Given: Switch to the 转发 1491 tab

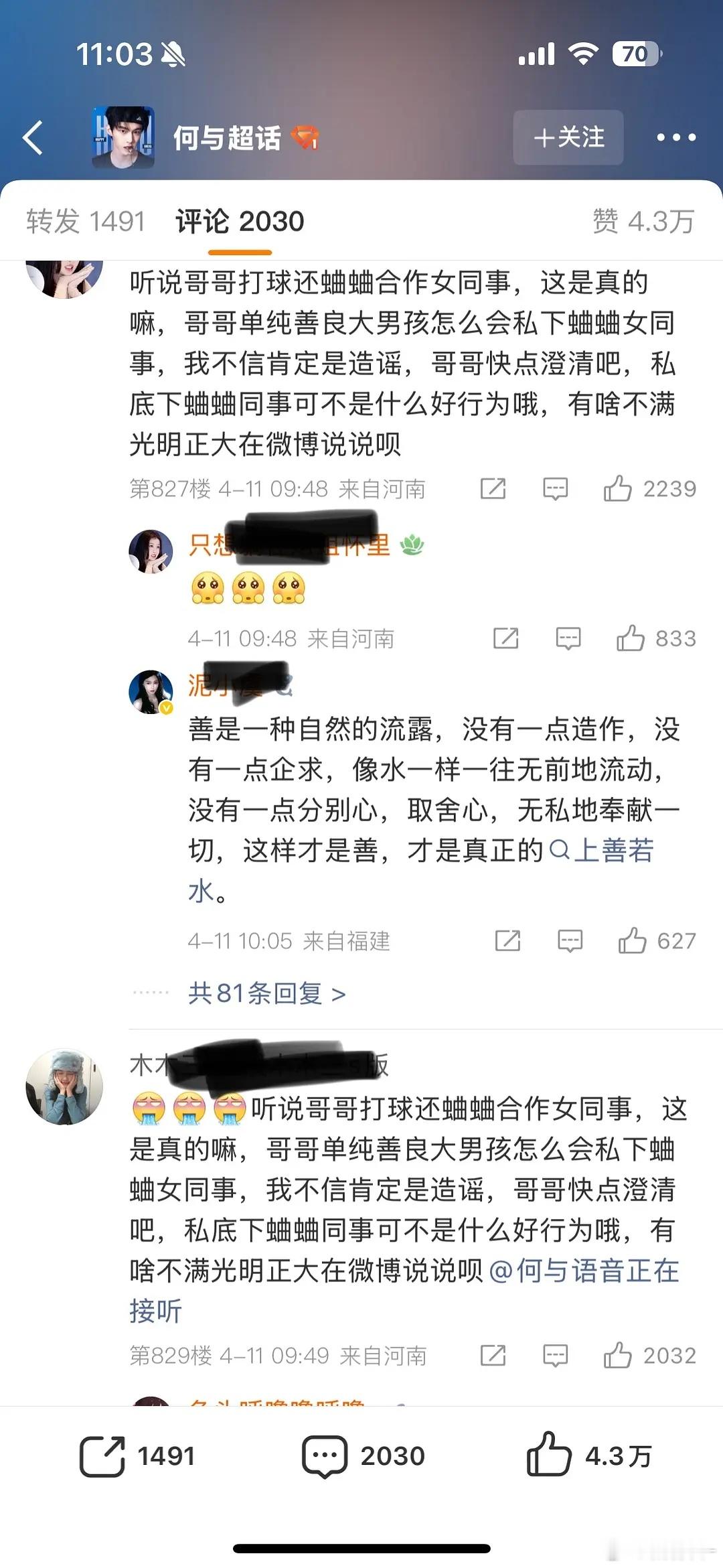Looking at the screenshot, I should (87, 218).
